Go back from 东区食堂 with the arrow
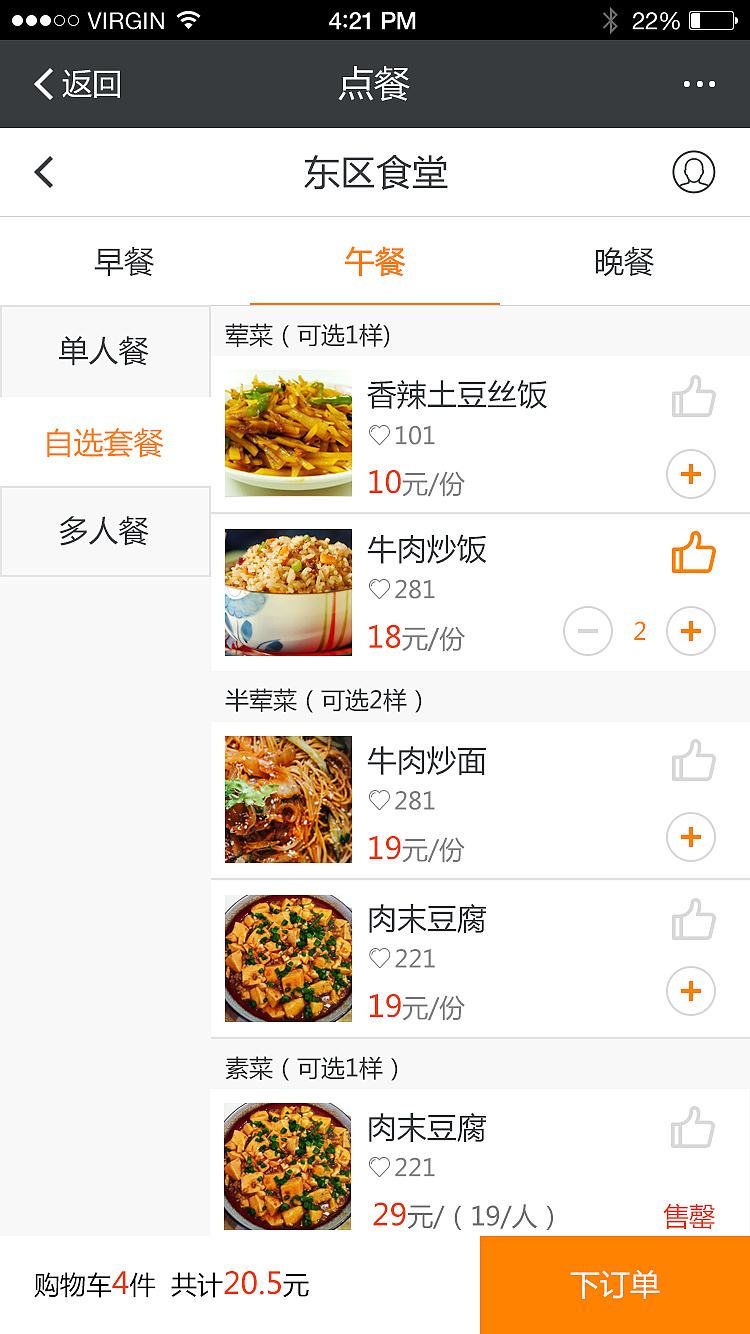750x1334 pixels. click(43, 172)
